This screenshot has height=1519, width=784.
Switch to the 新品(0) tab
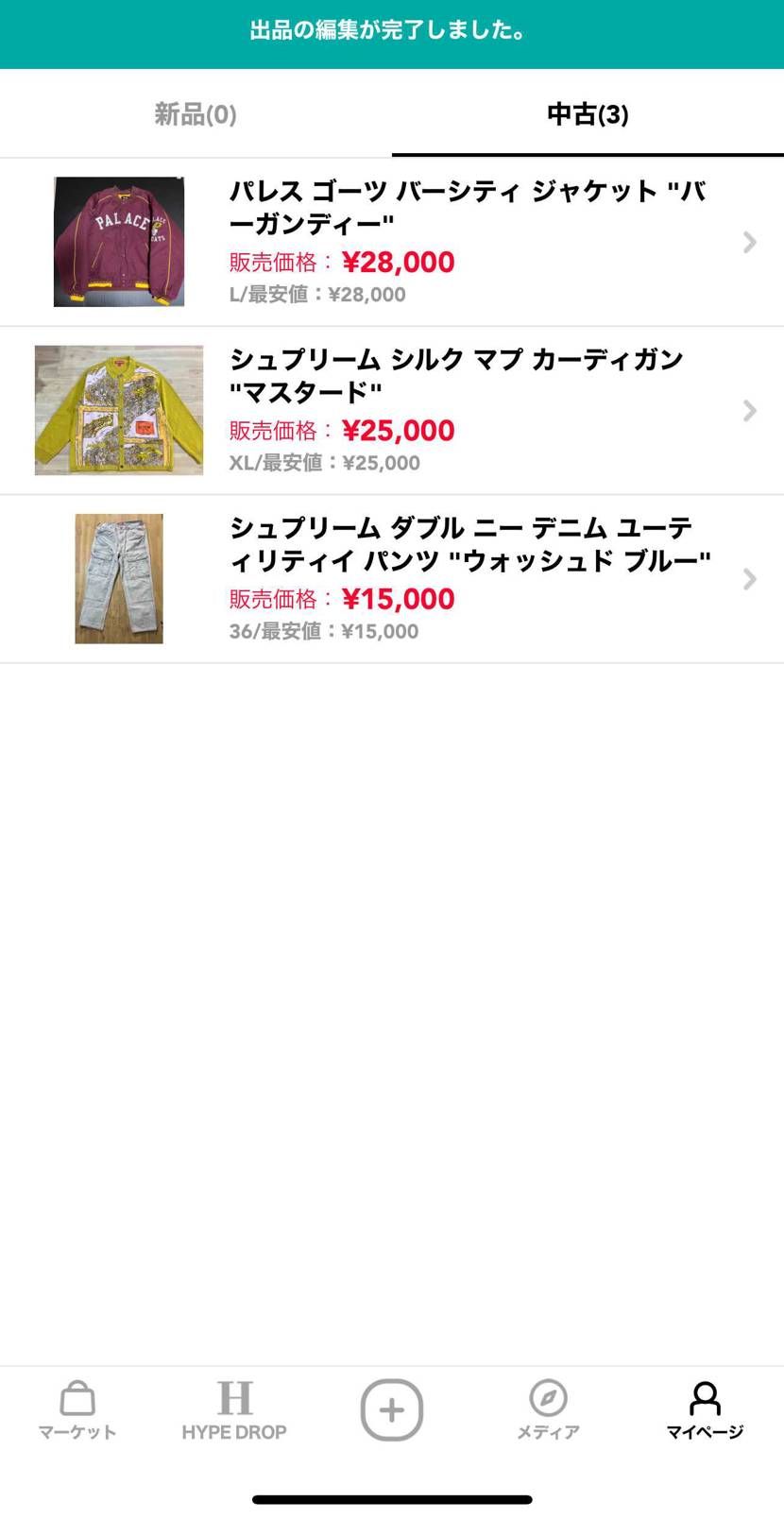[x=195, y=113]
